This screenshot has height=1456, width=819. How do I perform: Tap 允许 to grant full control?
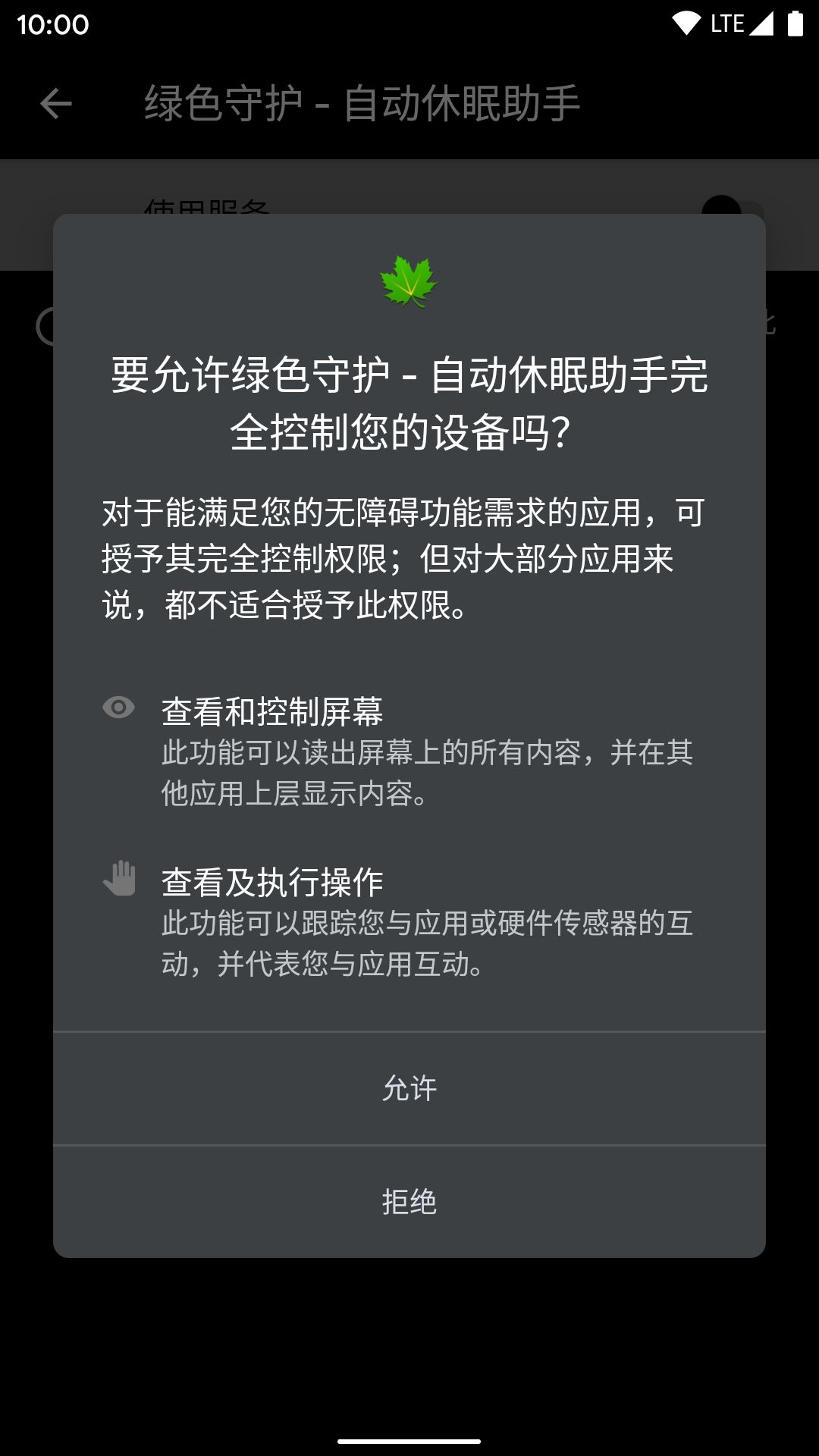(409, 1088)
